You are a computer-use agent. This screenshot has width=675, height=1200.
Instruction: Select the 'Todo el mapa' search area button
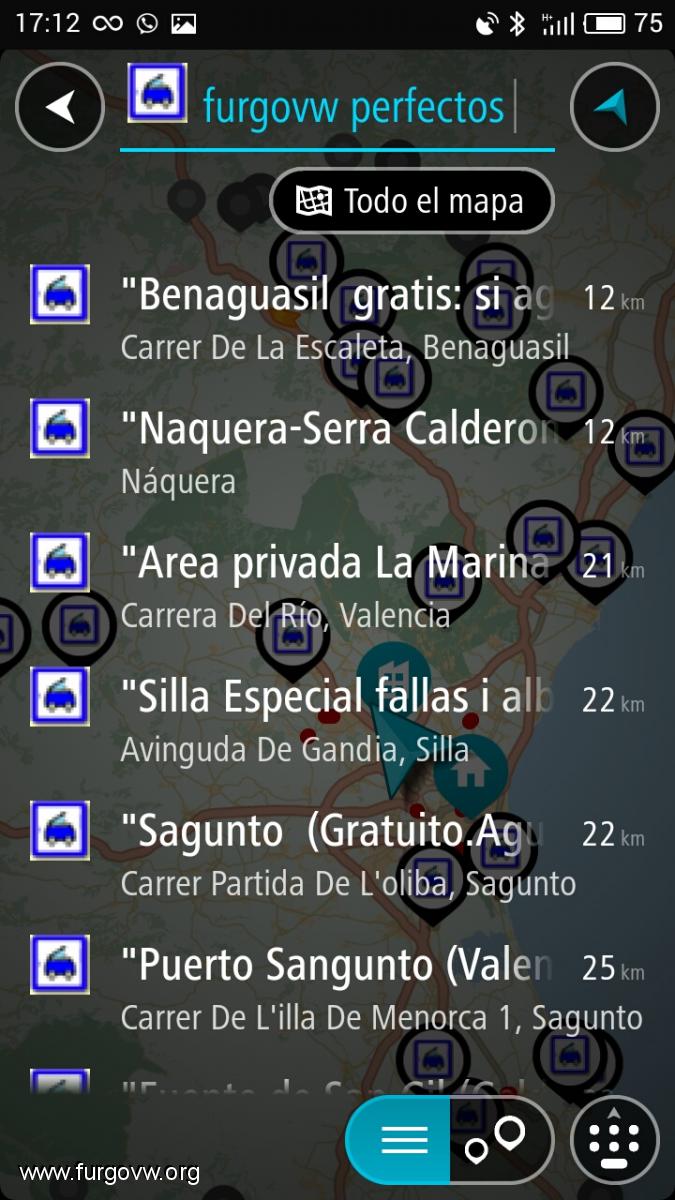(x=411, y=201)
